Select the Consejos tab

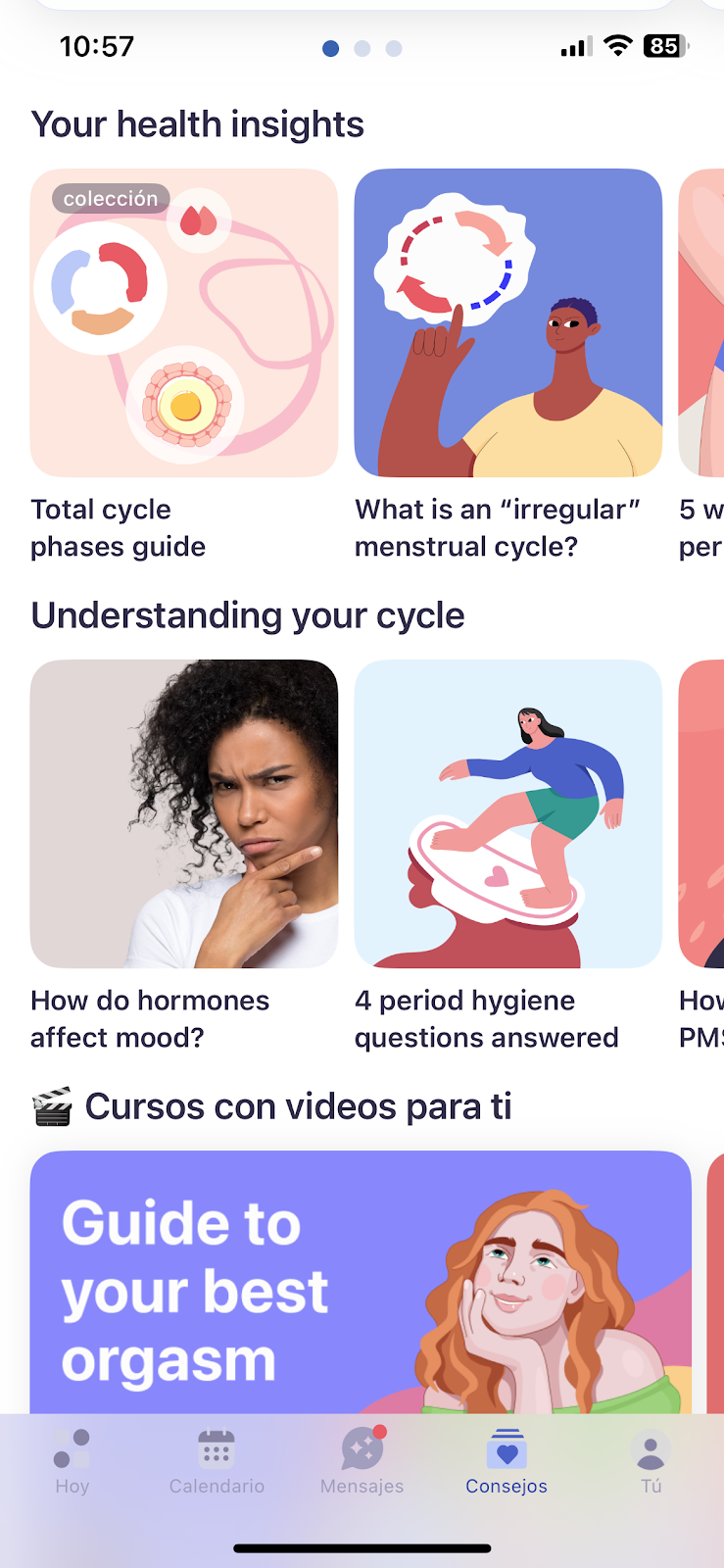pos(507,1460)
